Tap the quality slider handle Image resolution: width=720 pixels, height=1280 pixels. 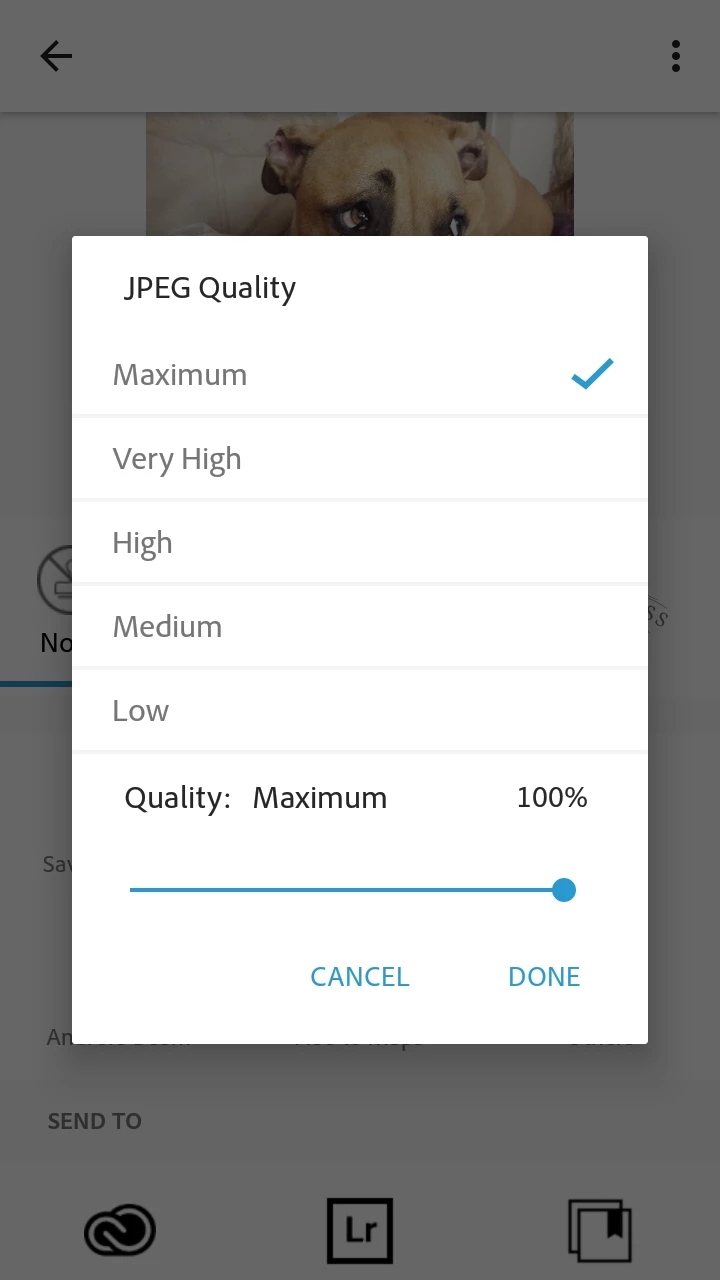(564, 890)
